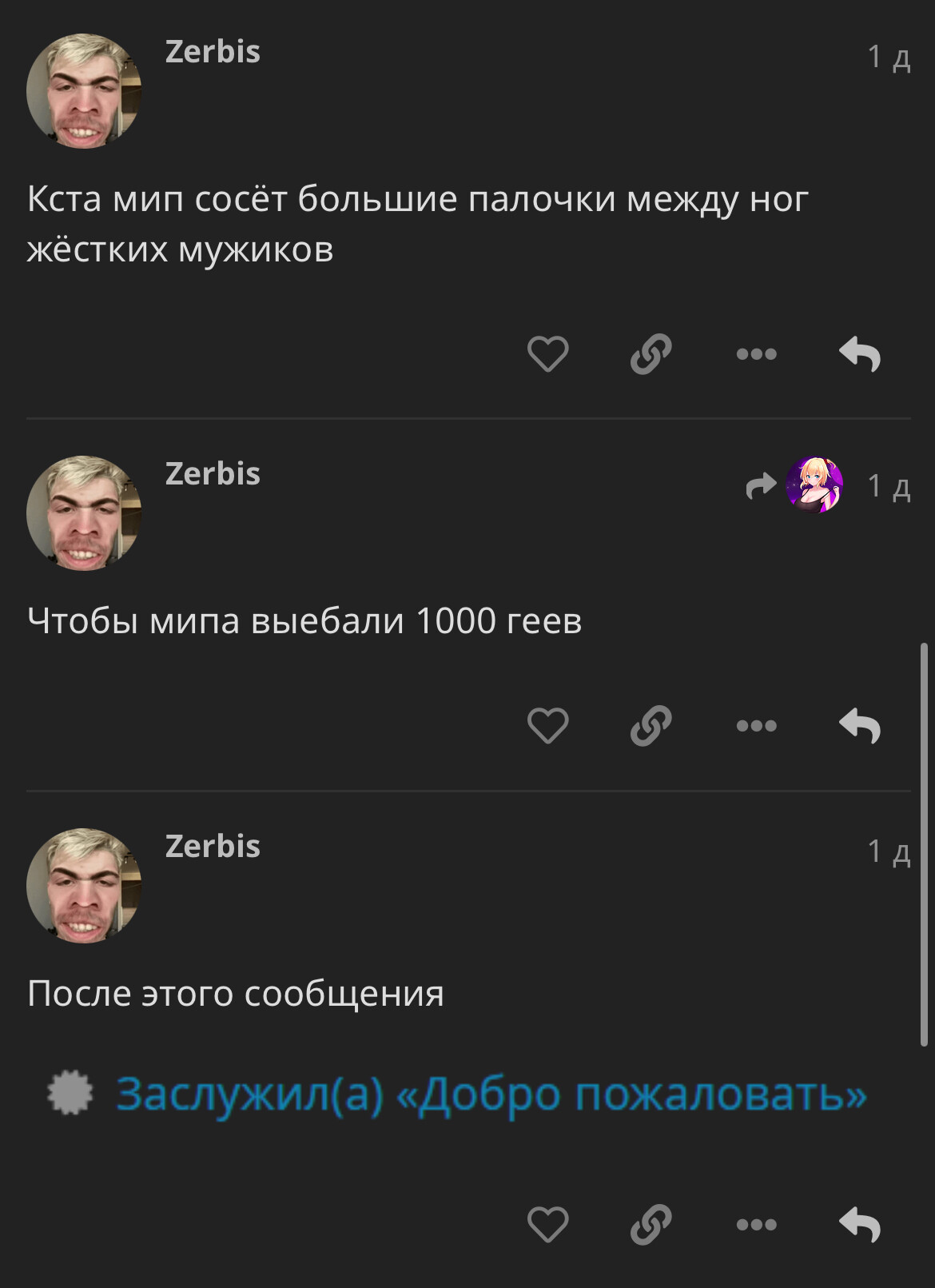The image size is (935, 1288).
Task: Tap Zerbis avatar on «После этого сообщения» post
Action: tap(84, 885)
